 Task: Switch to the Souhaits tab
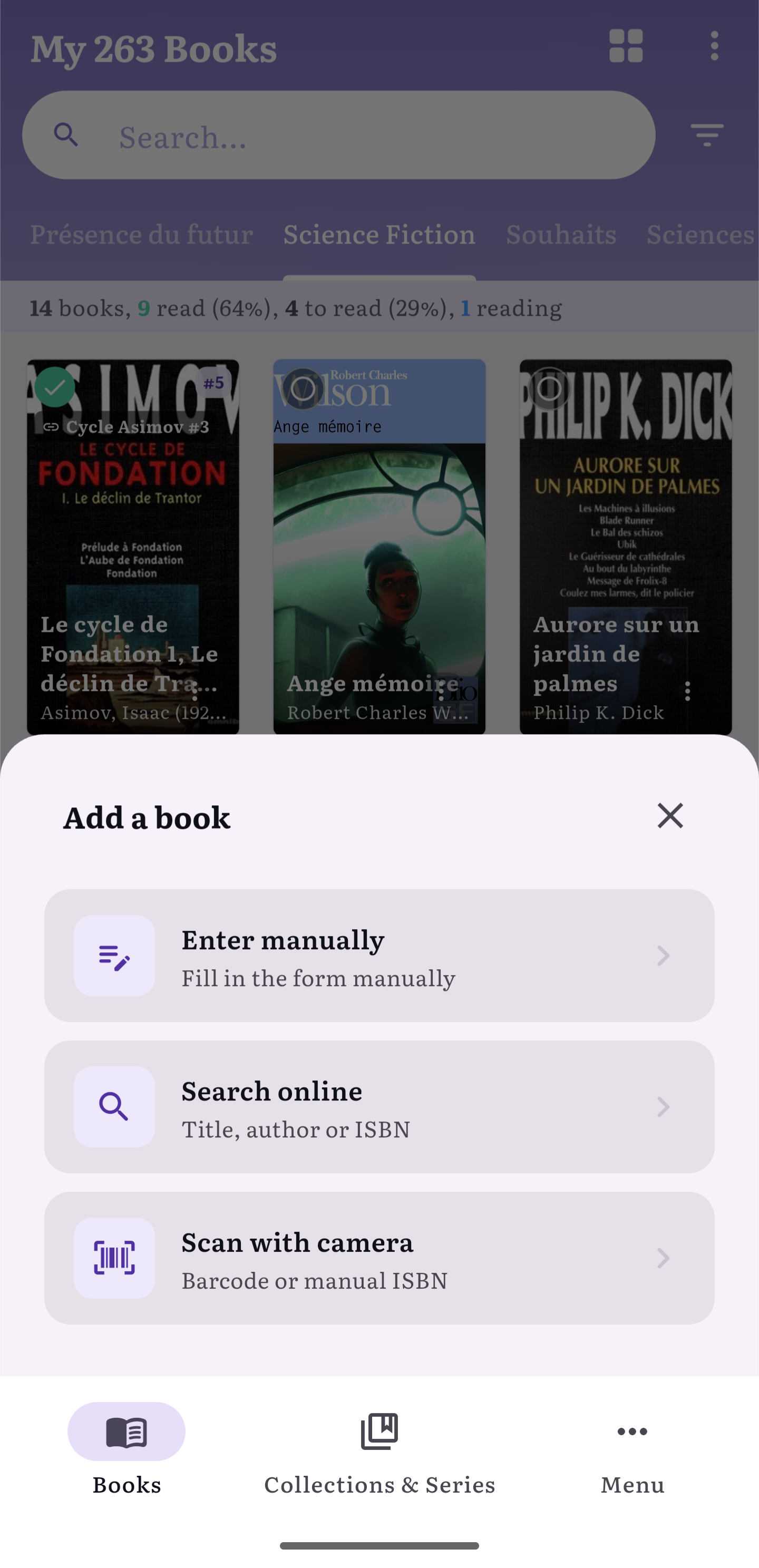point(561,235)
